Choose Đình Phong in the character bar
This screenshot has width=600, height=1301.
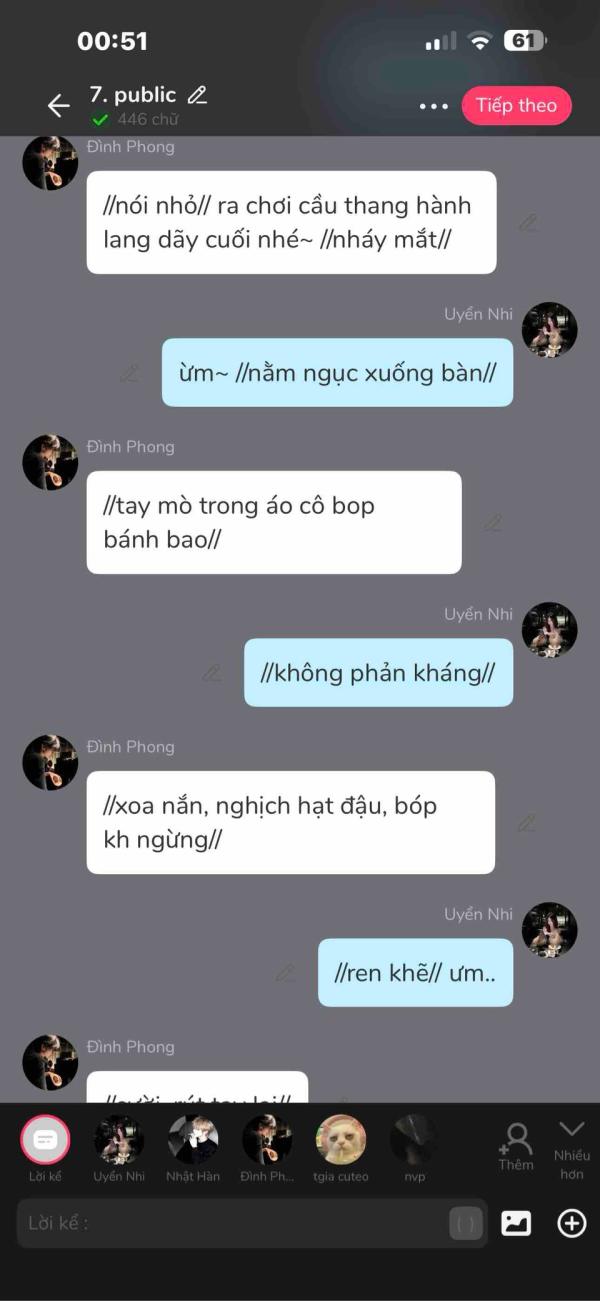tap(267, 1141)
